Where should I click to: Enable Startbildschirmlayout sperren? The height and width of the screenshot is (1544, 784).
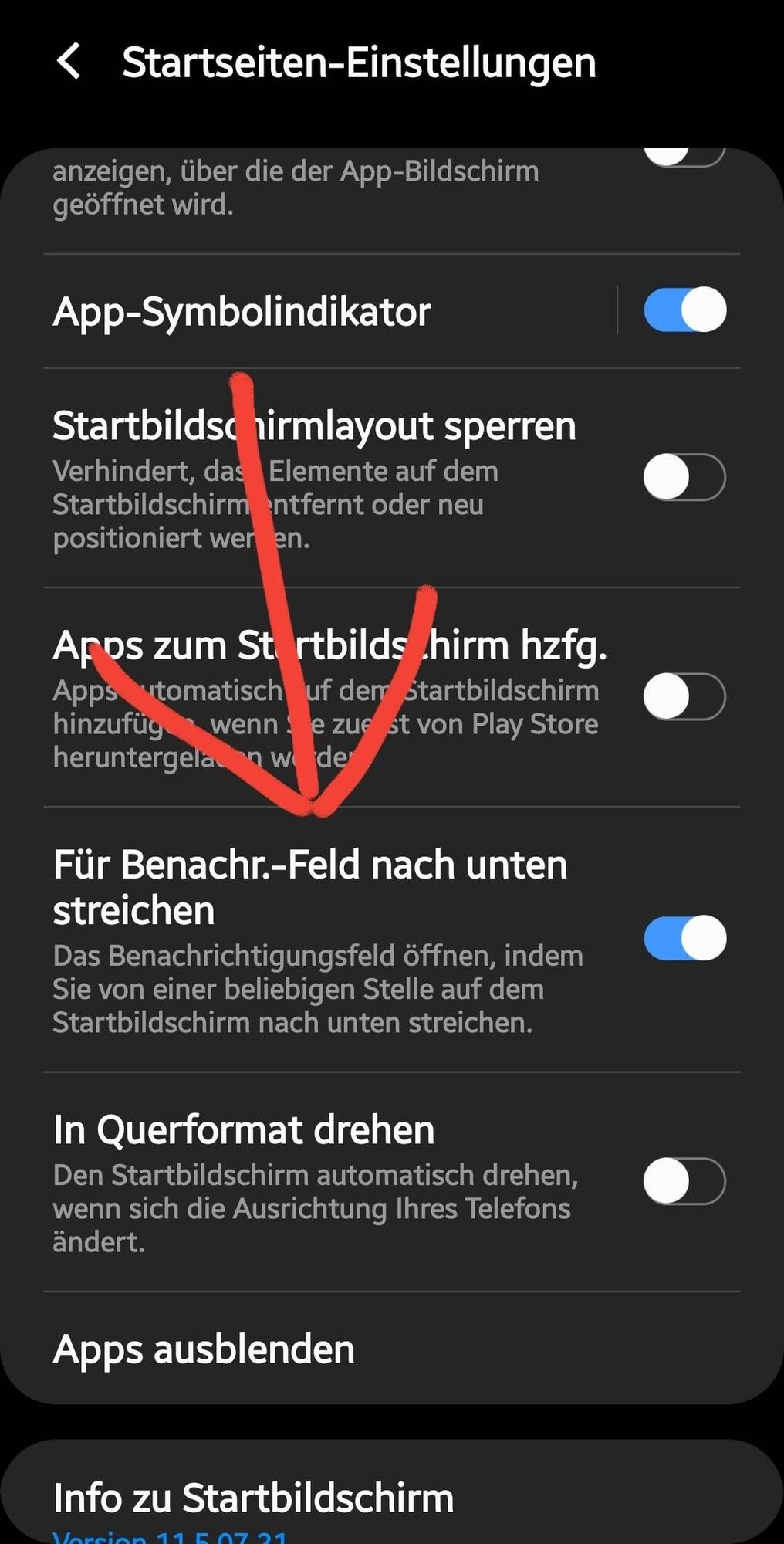[684, 477]
